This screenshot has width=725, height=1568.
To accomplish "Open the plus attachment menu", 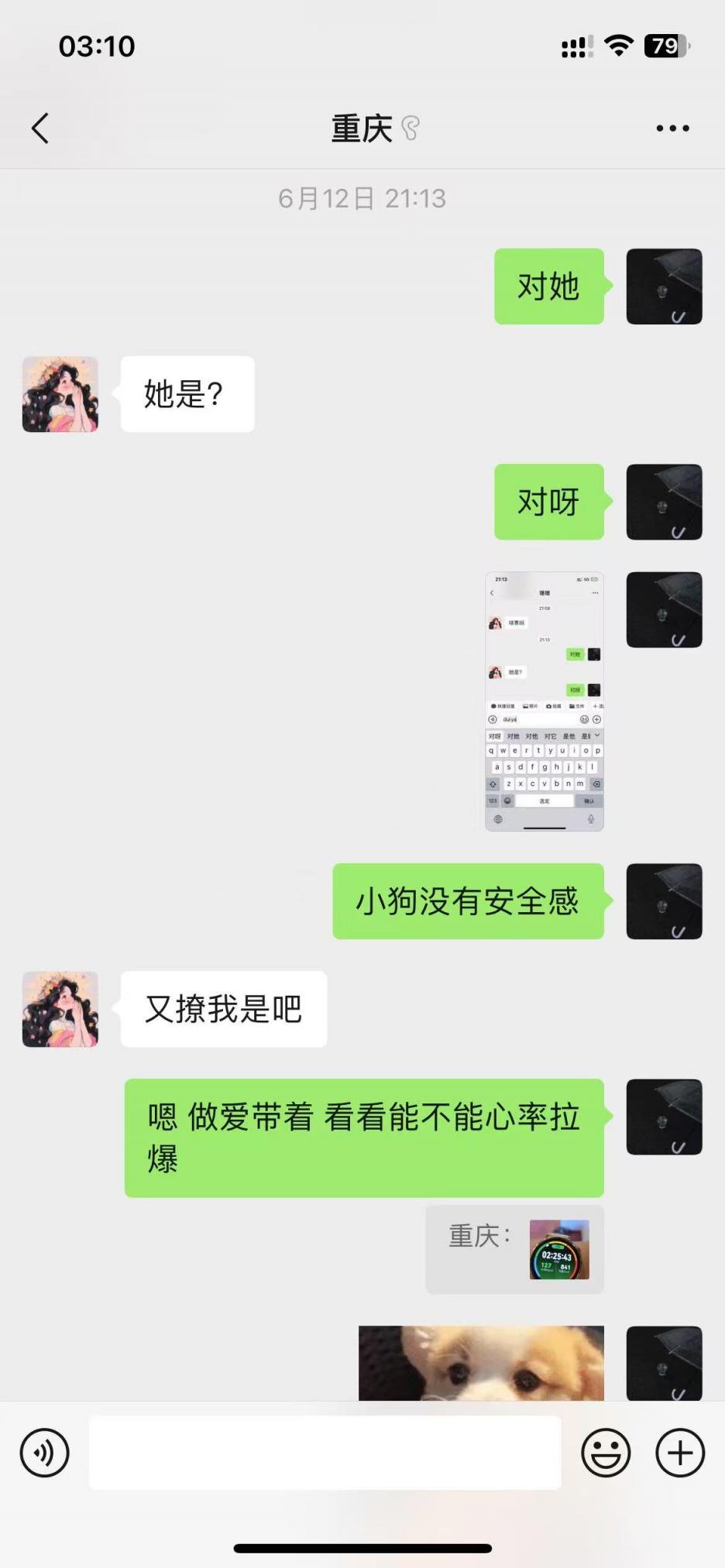I will click(680, 1453).
